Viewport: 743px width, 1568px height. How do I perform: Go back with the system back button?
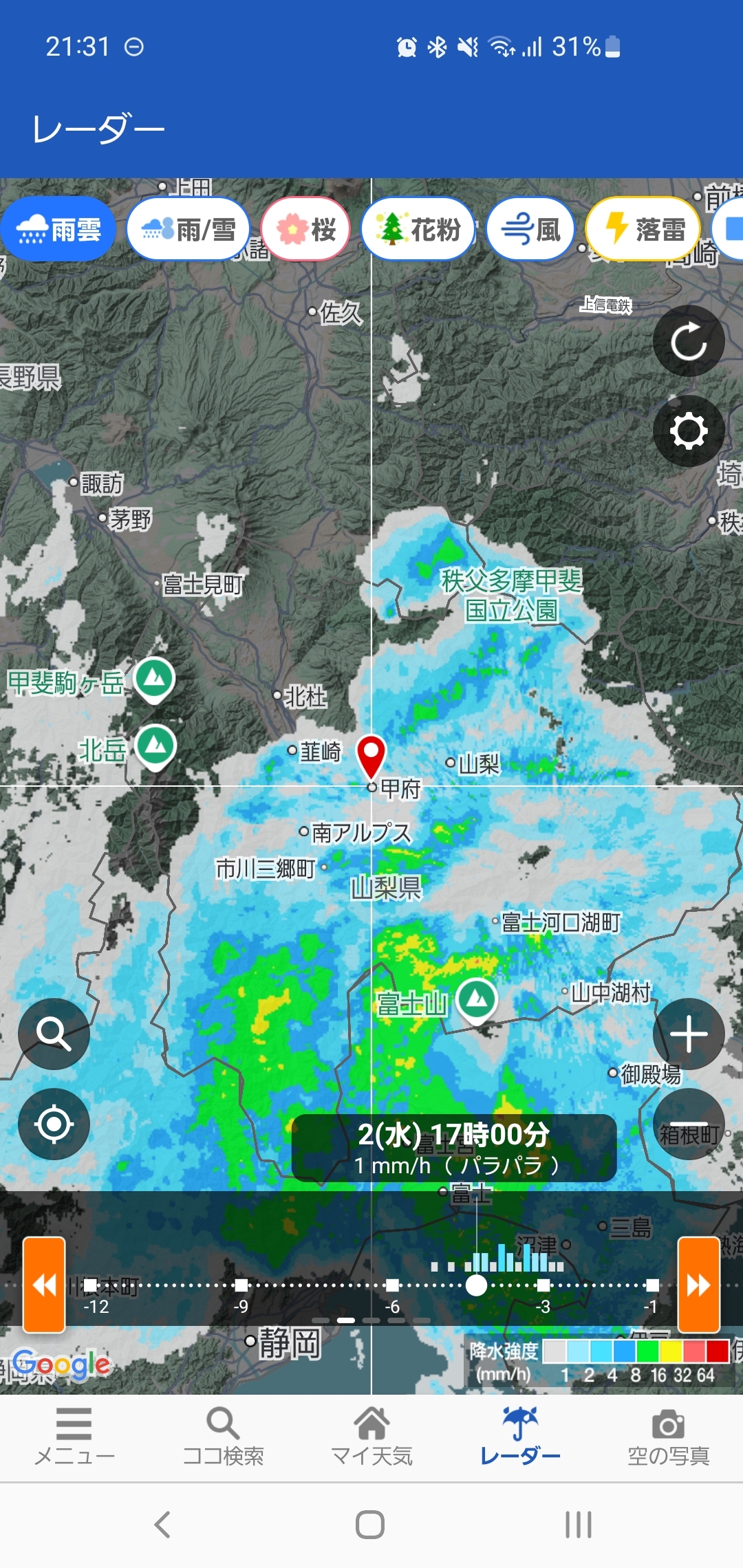pos(162,1525)
